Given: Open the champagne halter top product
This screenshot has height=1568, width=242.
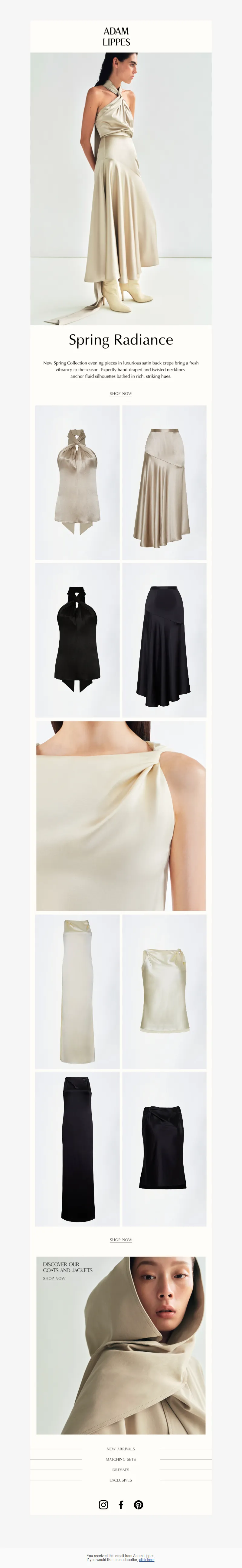Looking at the screenshot, I should click(x=77, y=483).
